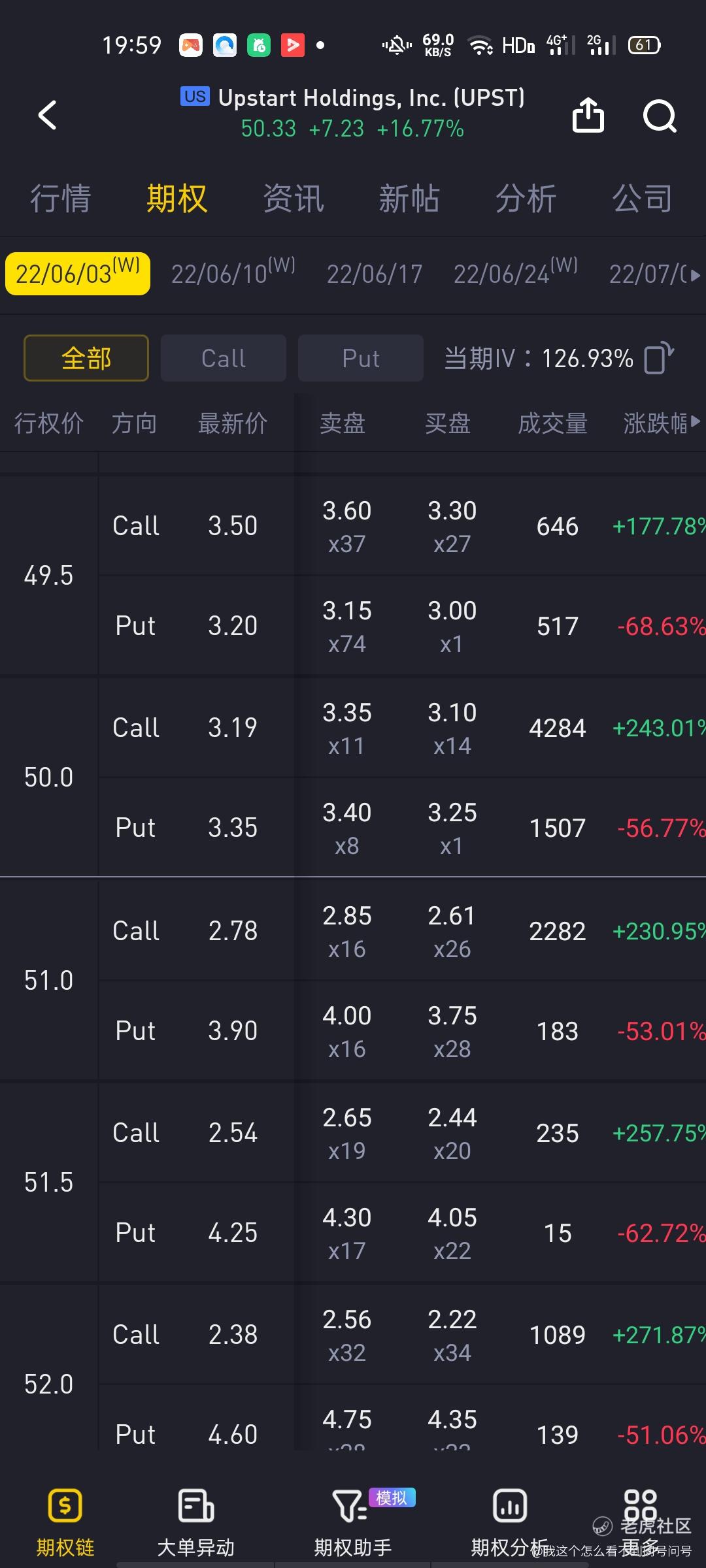This screenshot has width=706, height=1568.
Task: Open the search icon
Action: [660, 116]
